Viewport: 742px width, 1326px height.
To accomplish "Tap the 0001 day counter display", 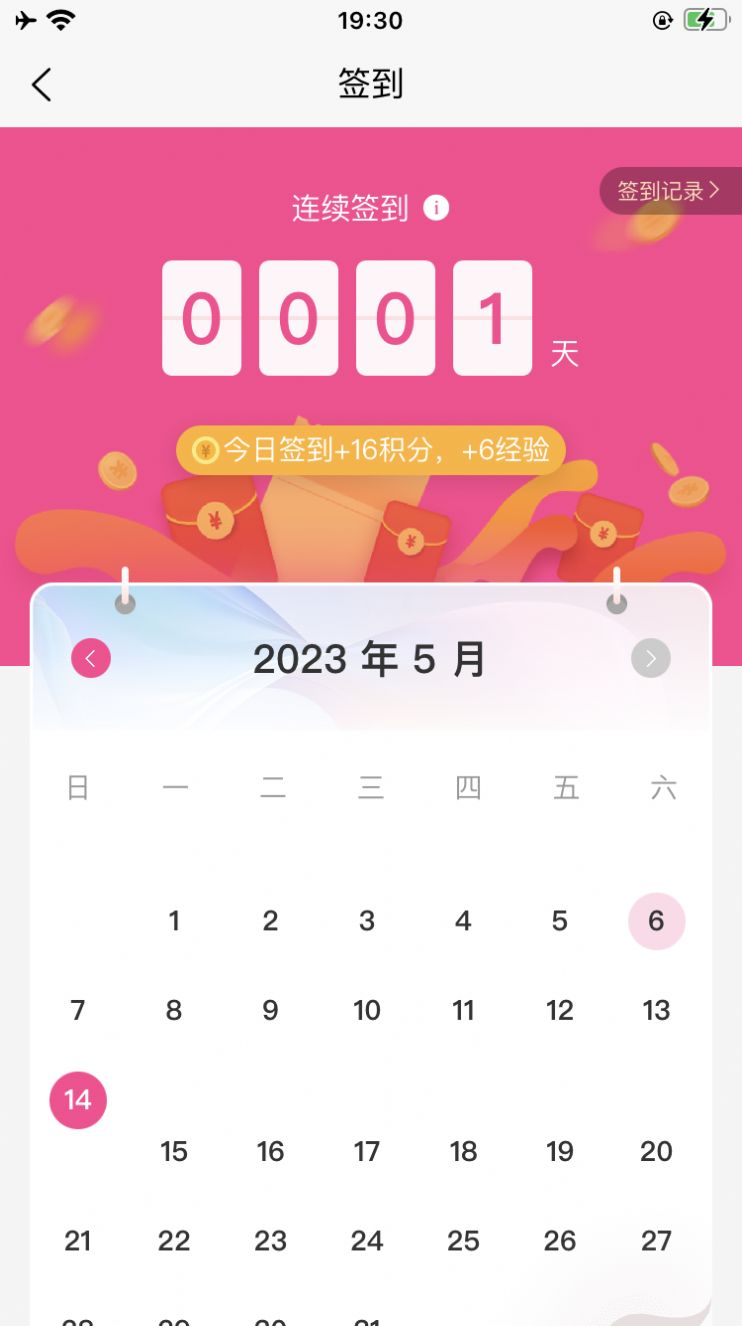I will 347,317.
